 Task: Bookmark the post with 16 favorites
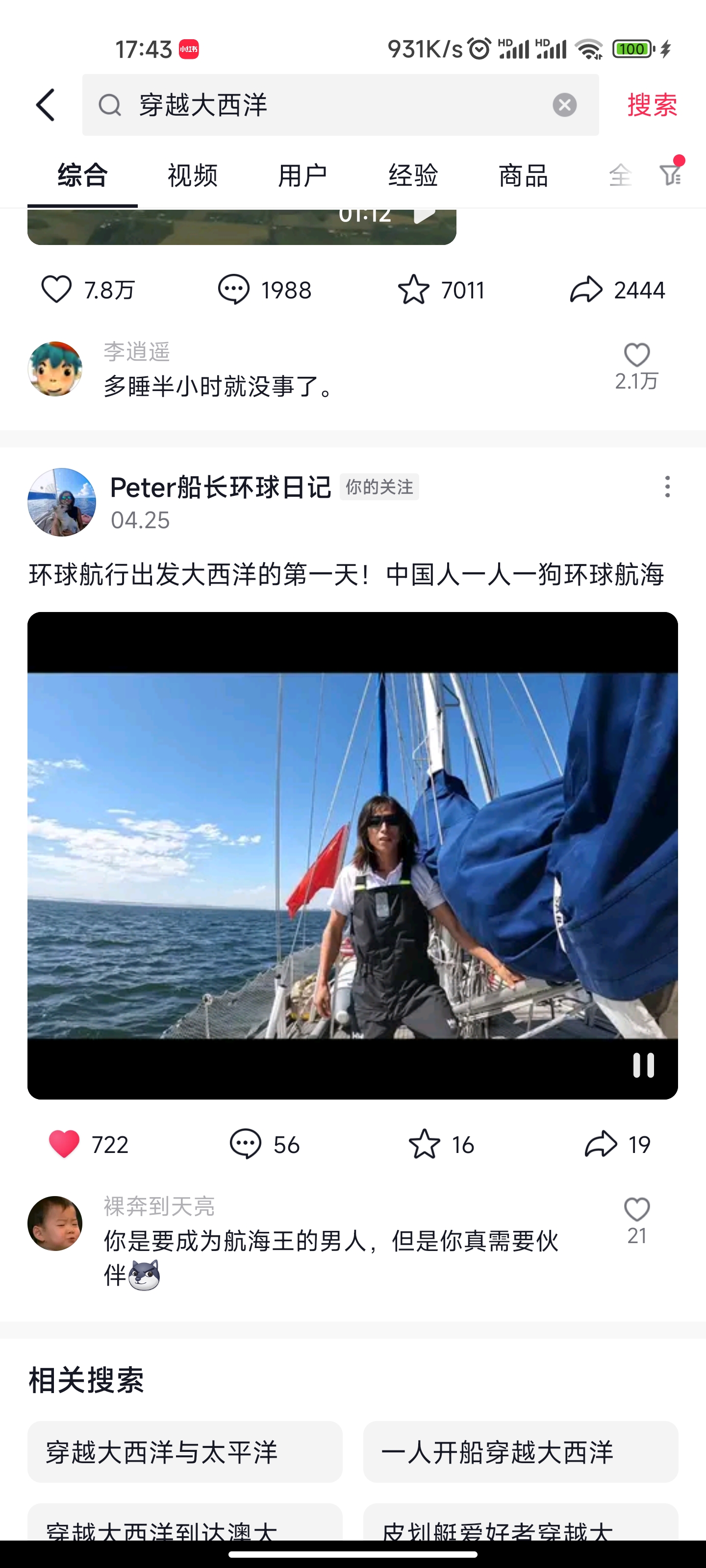click(424, 1144)
